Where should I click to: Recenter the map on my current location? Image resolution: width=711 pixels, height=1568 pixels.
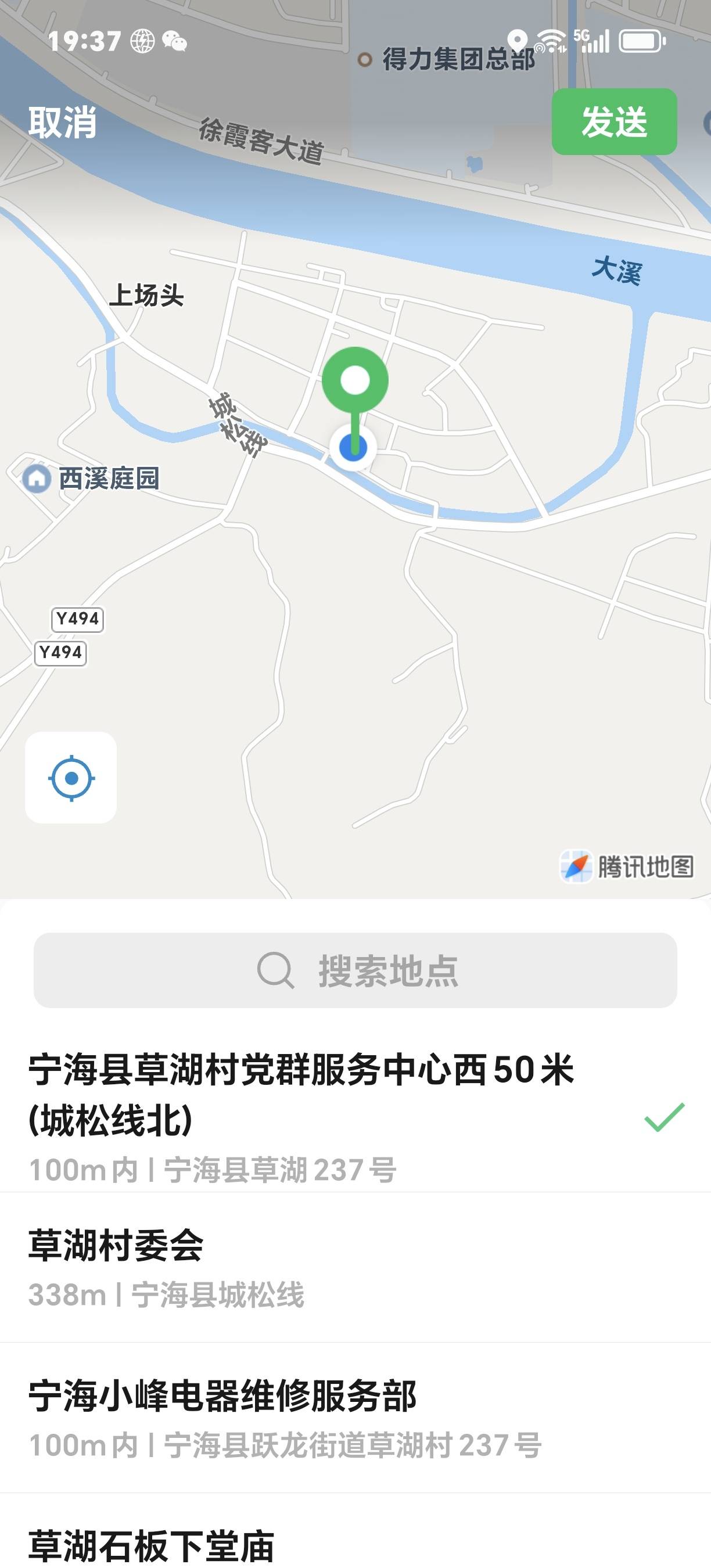pos(71,777)
